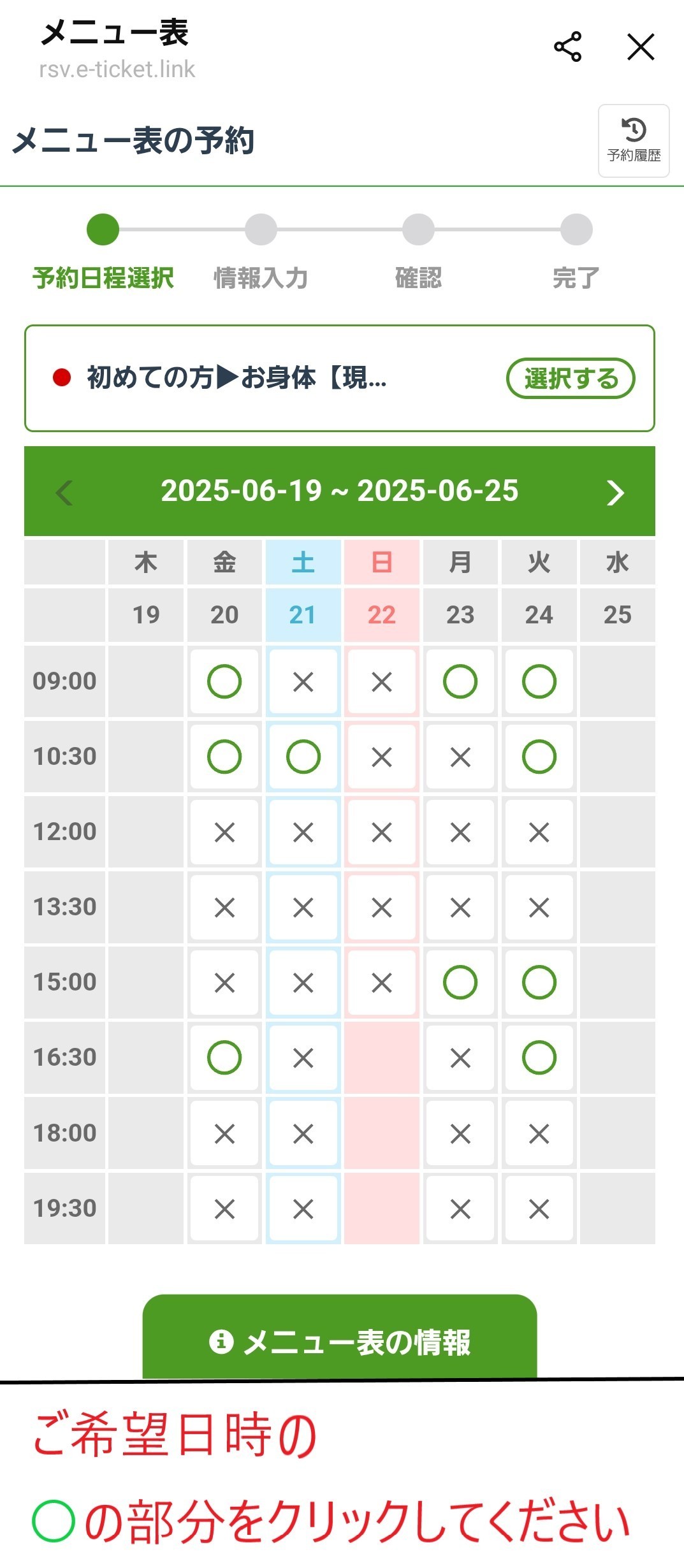
Task: Open 予約履歴 reservation history
Action: click(634, 141)
